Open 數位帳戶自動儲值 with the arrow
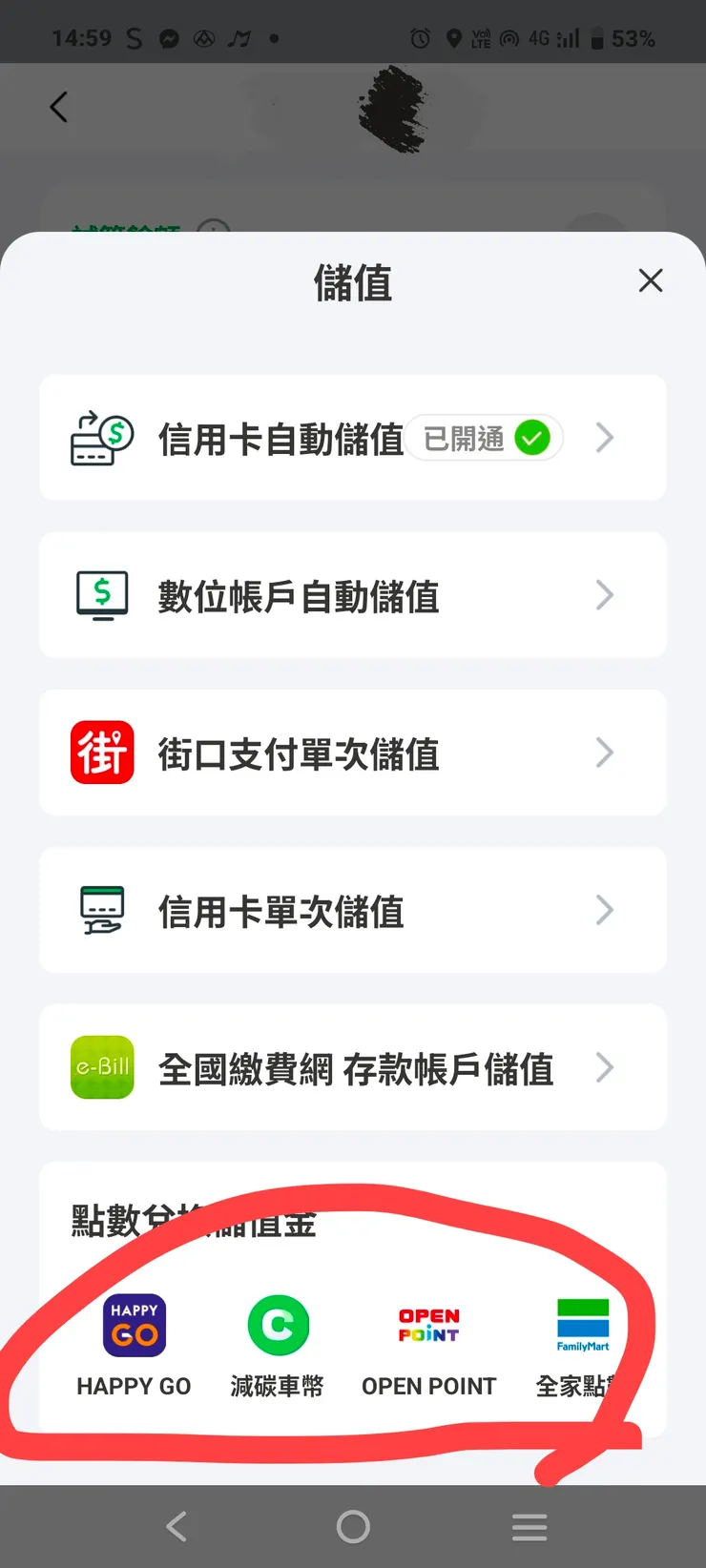 (605, 595)
